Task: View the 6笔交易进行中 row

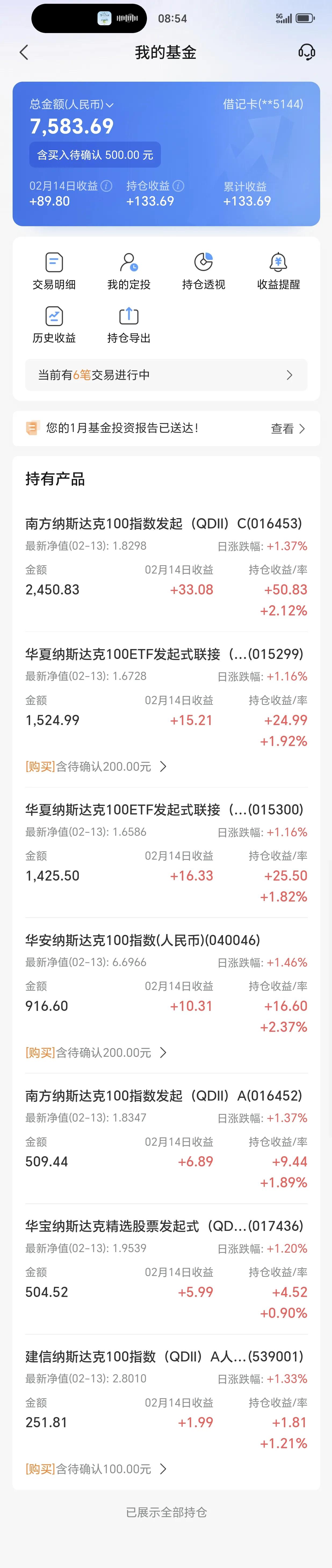Action: coord(166,375)
